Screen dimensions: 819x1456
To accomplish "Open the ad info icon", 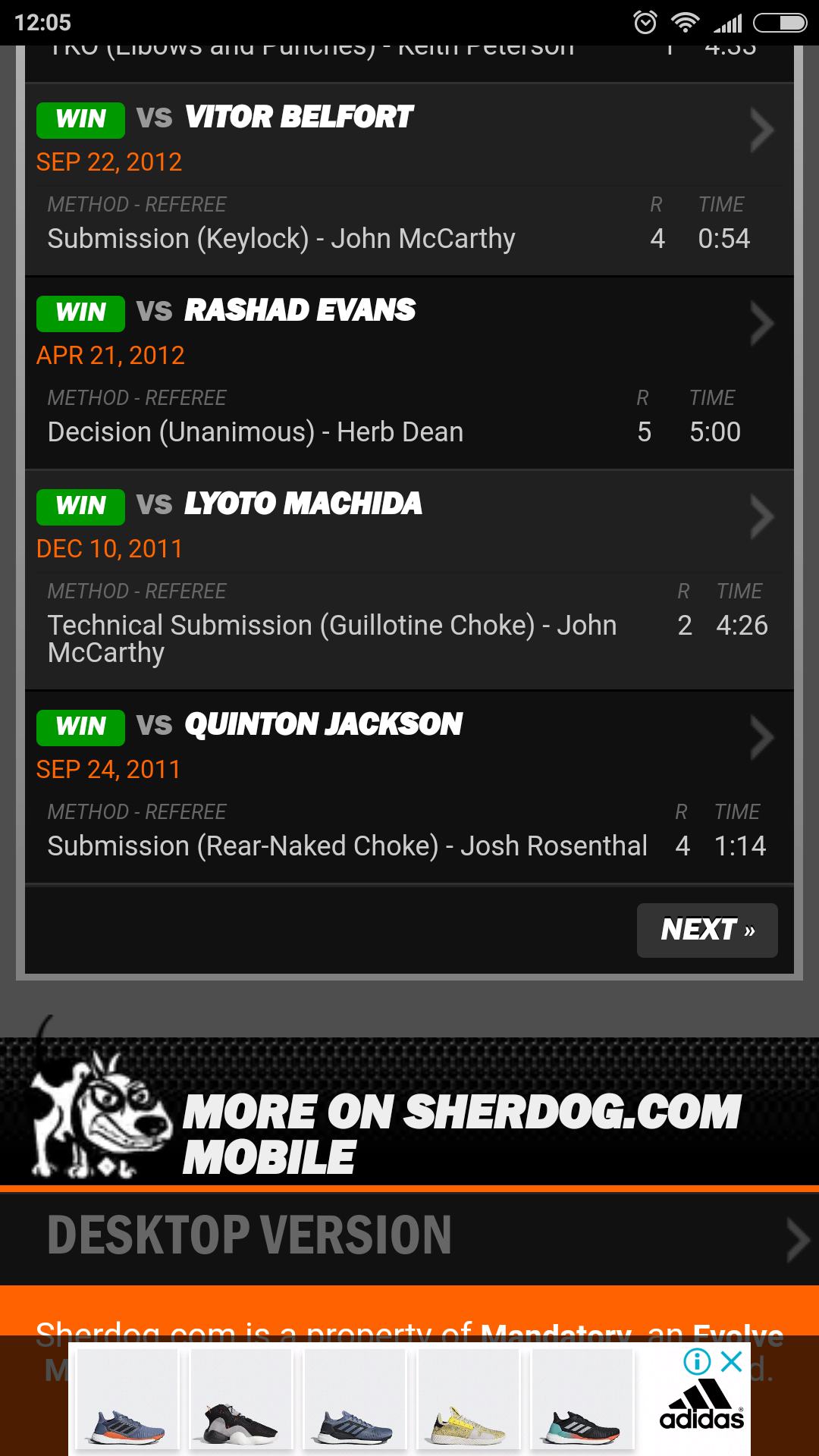I will [697, 1361].
